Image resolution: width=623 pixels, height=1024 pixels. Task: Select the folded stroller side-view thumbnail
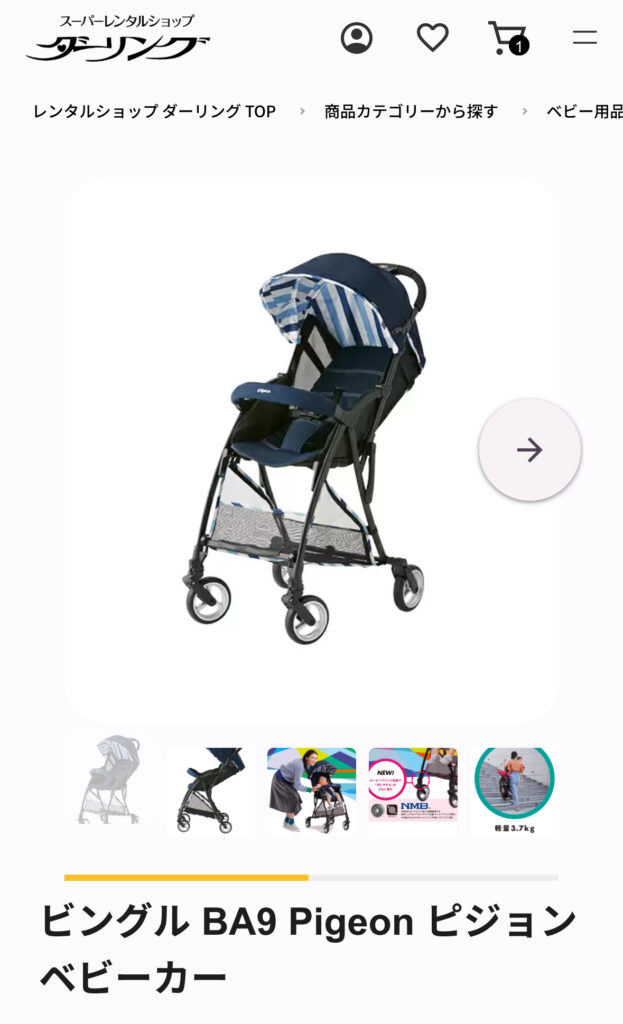[210, 791]
